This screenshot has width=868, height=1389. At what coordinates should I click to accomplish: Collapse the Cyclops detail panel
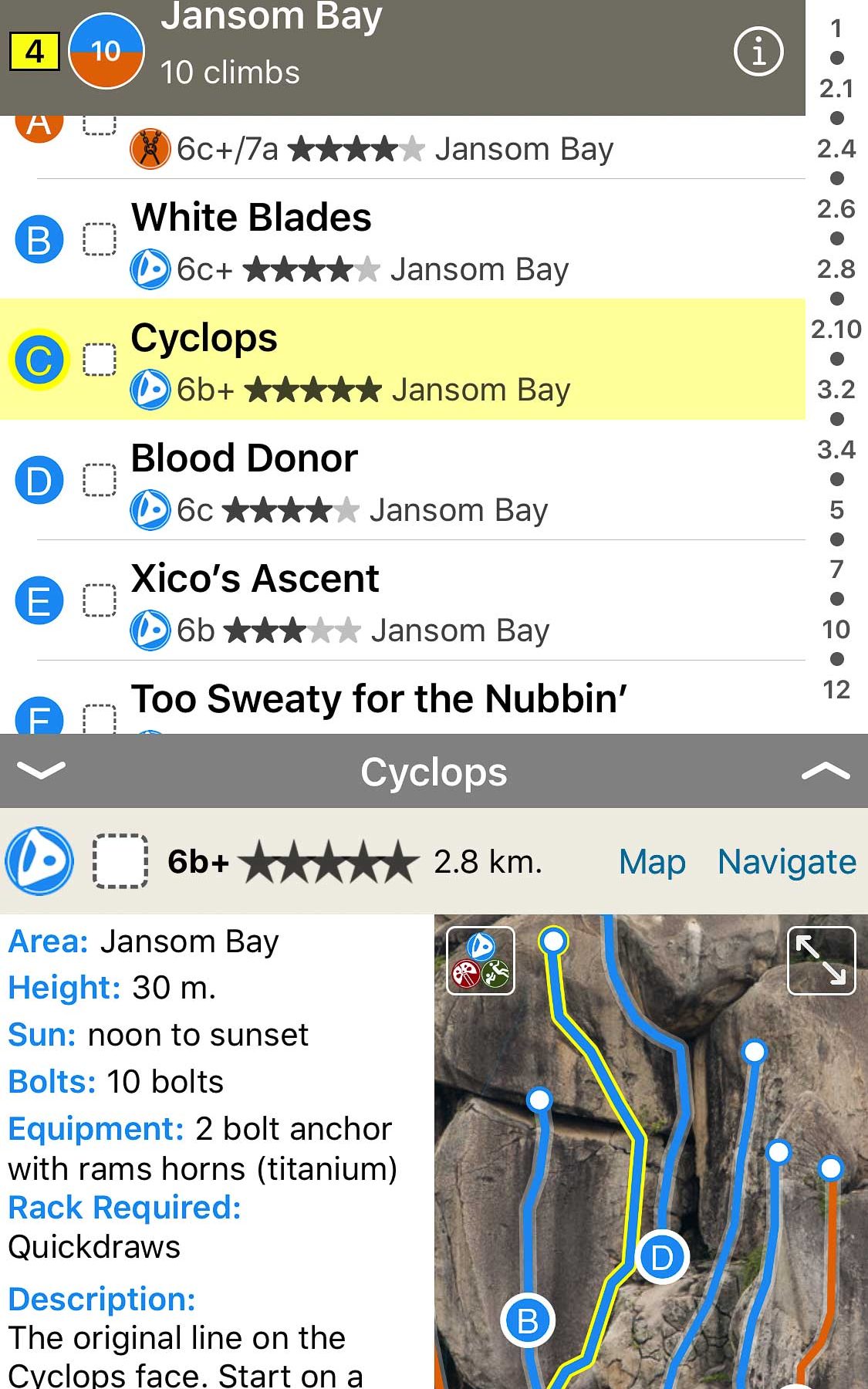click(40, 771)
